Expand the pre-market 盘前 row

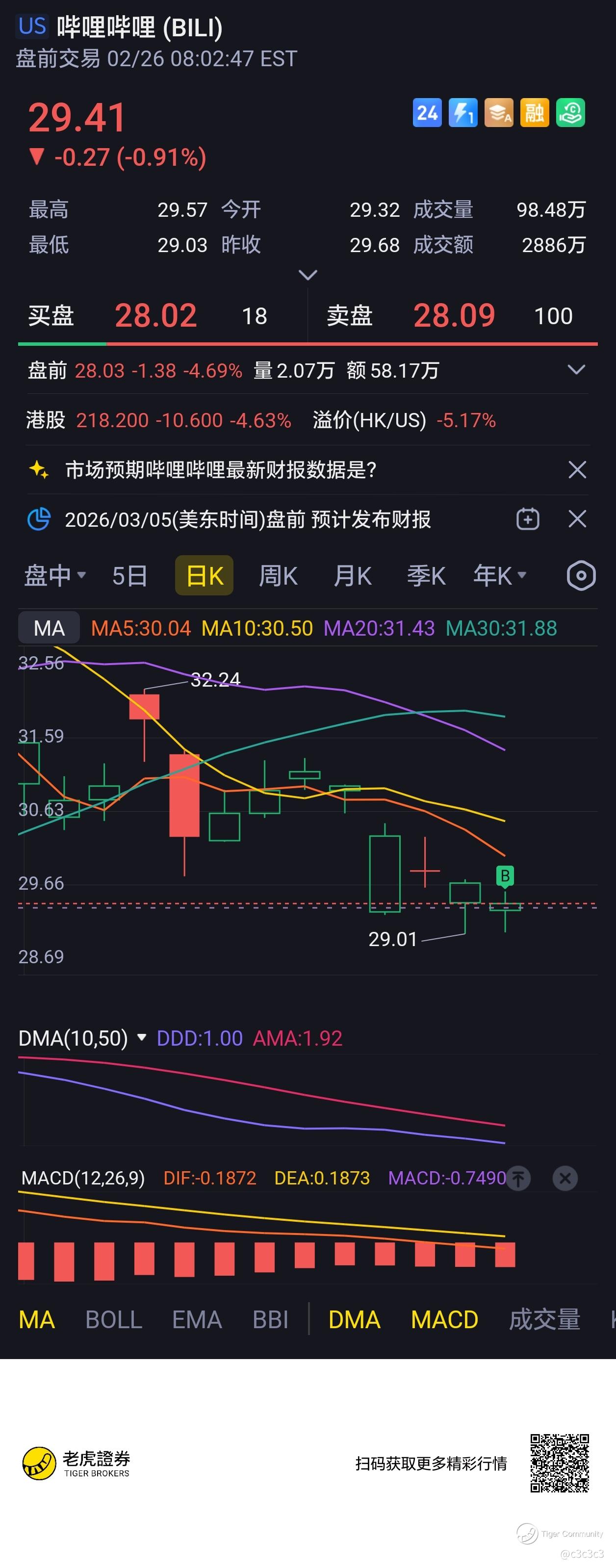click(576, 370)
